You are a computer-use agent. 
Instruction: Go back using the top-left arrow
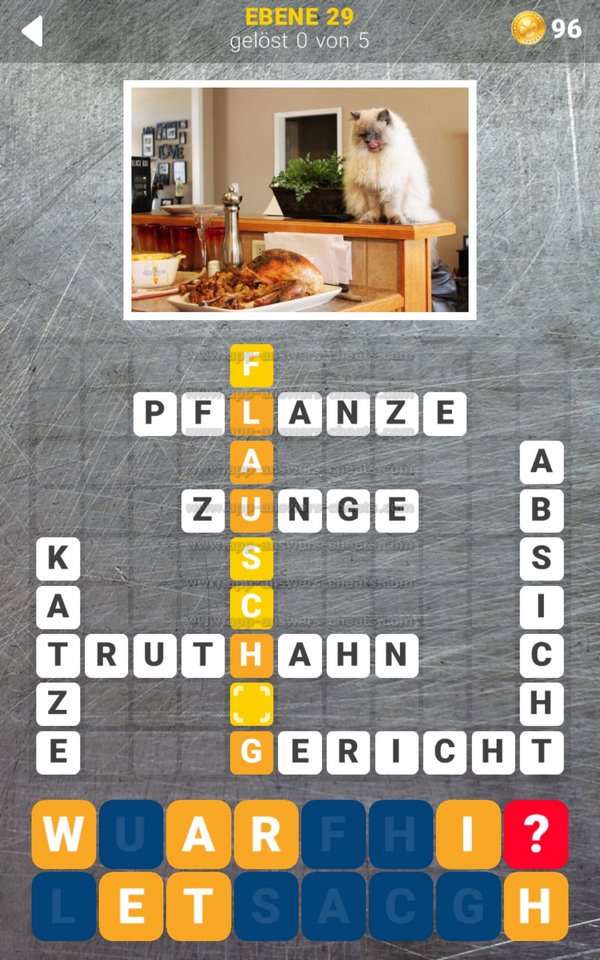tap(32, 31)
